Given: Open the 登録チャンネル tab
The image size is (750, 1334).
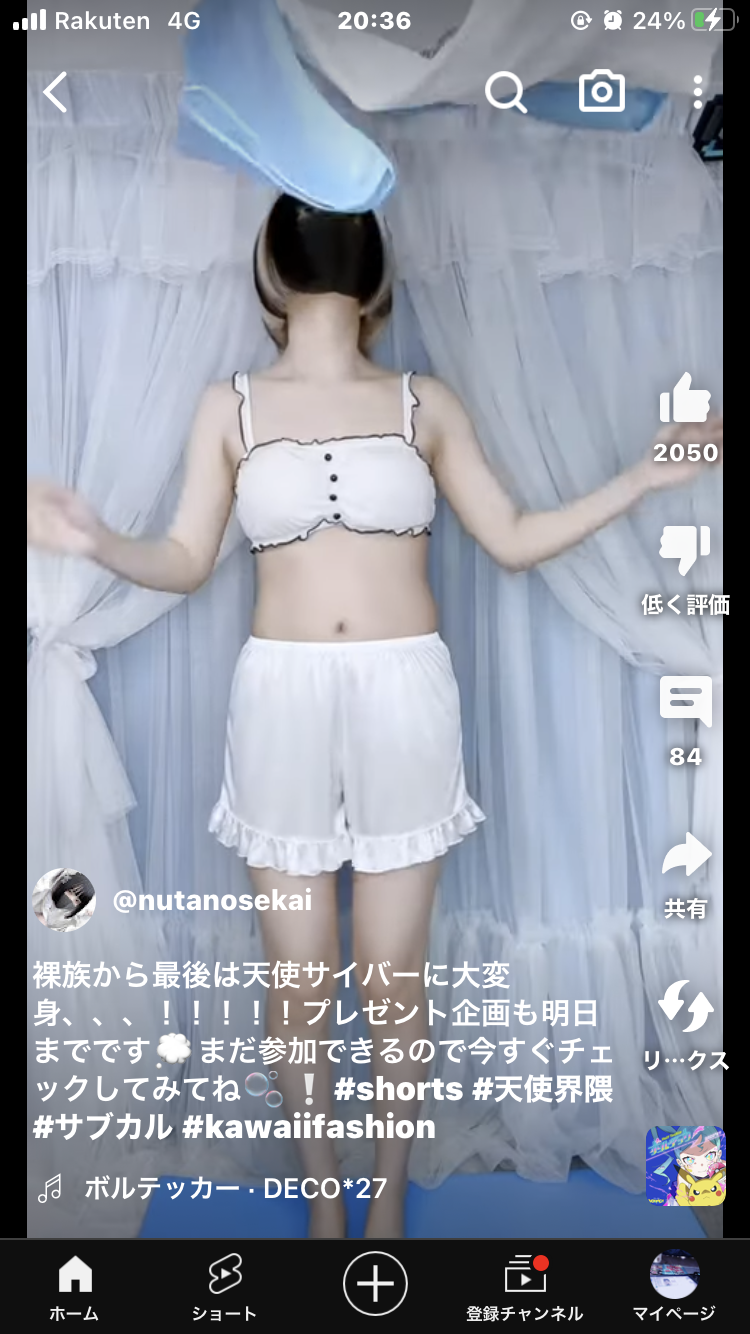Looking at the screenshot, I should (x=524, y=1285).
